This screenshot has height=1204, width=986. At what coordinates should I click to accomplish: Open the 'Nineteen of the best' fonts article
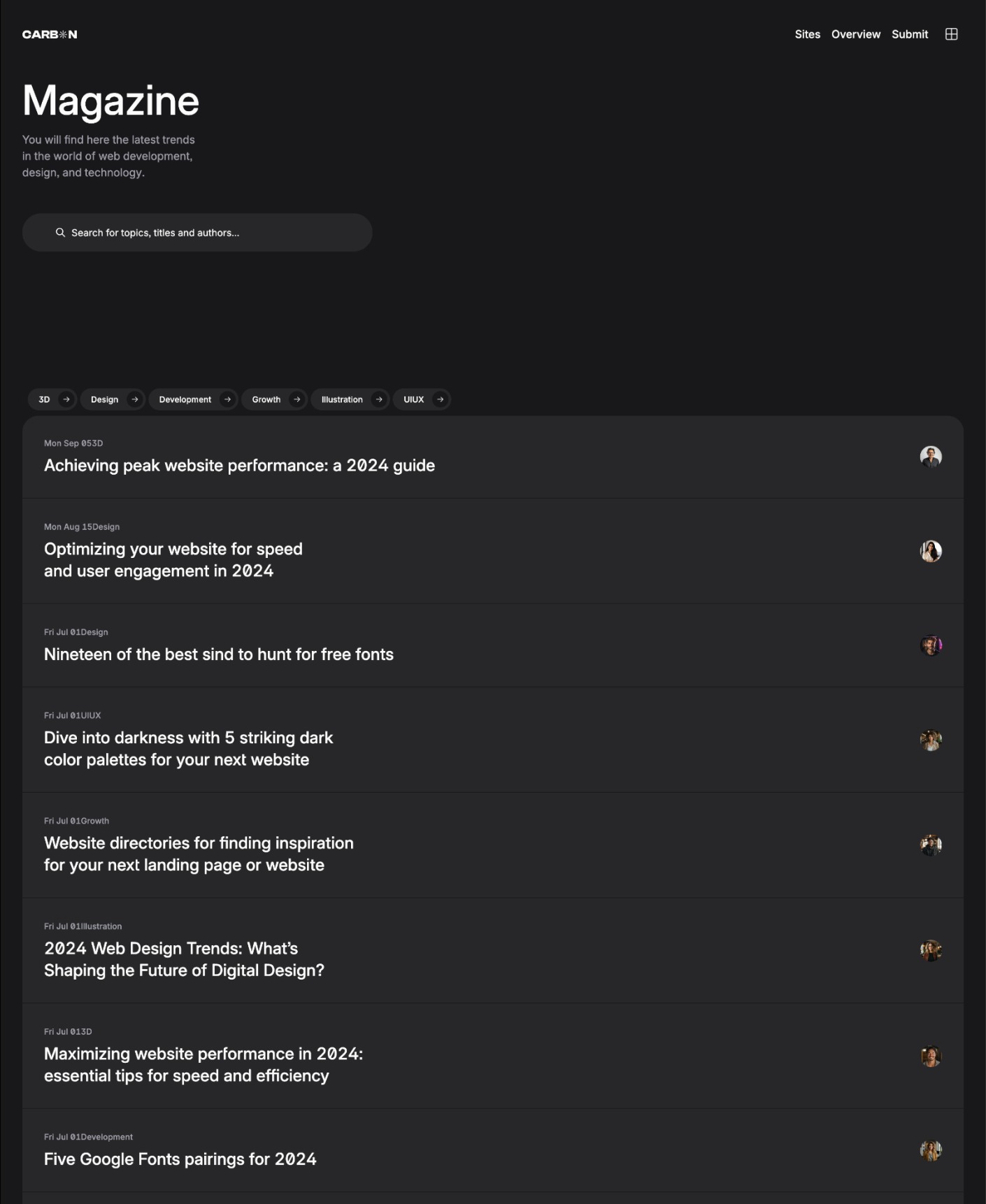click(x=218, y=654)
